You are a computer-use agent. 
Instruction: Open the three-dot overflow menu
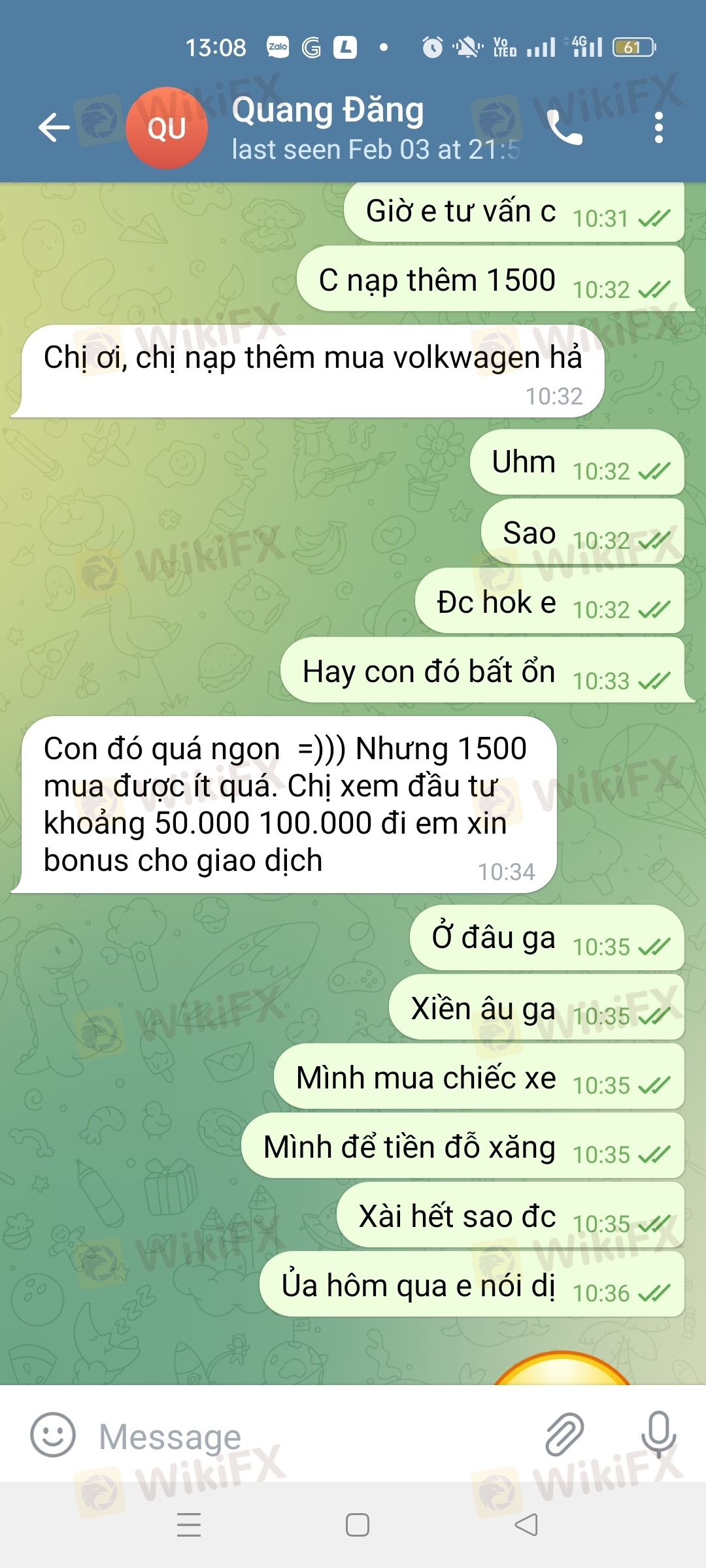(x=658, y=127)
